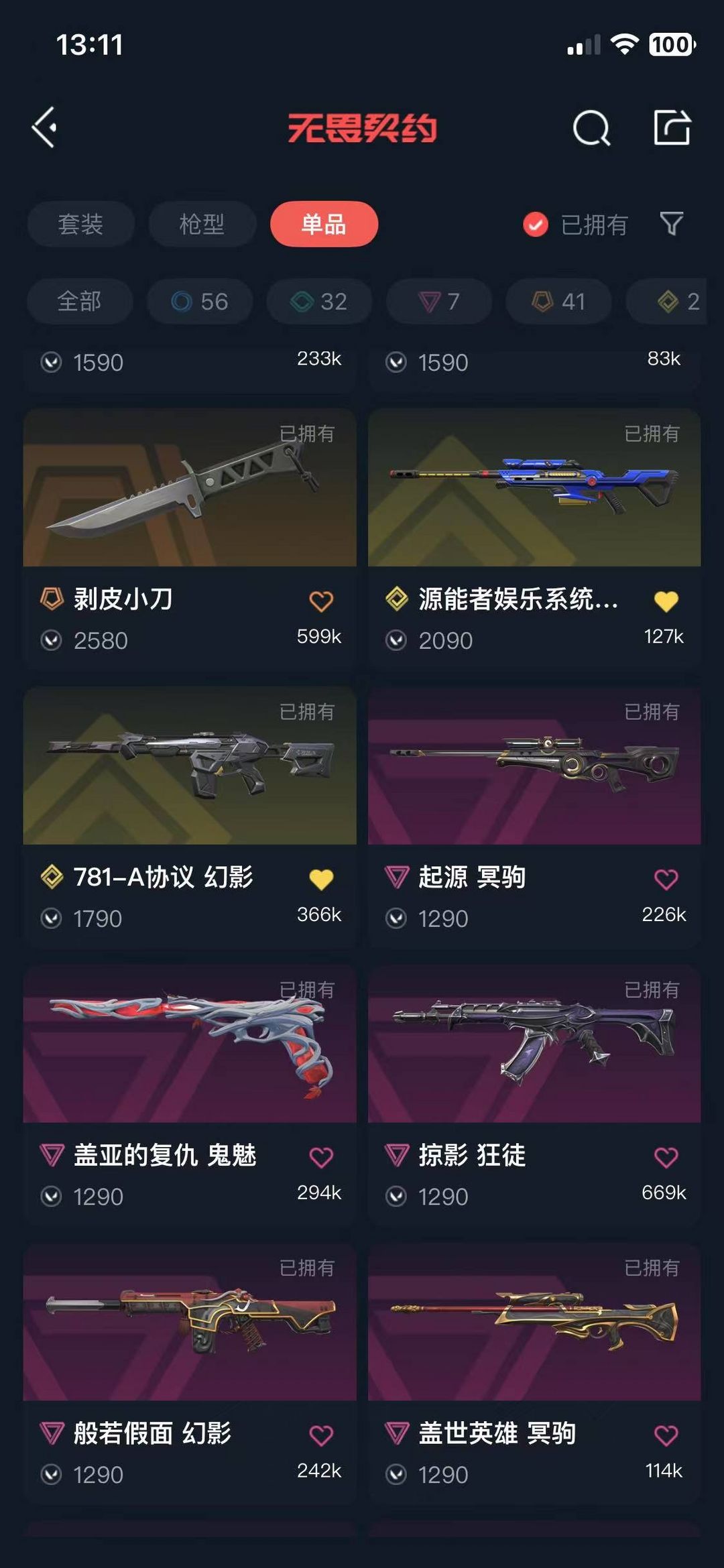Viewport: 724px width, 1568px height.
Task: Open the 掠影 狂徒 skin card
Action: point(534,1094)
